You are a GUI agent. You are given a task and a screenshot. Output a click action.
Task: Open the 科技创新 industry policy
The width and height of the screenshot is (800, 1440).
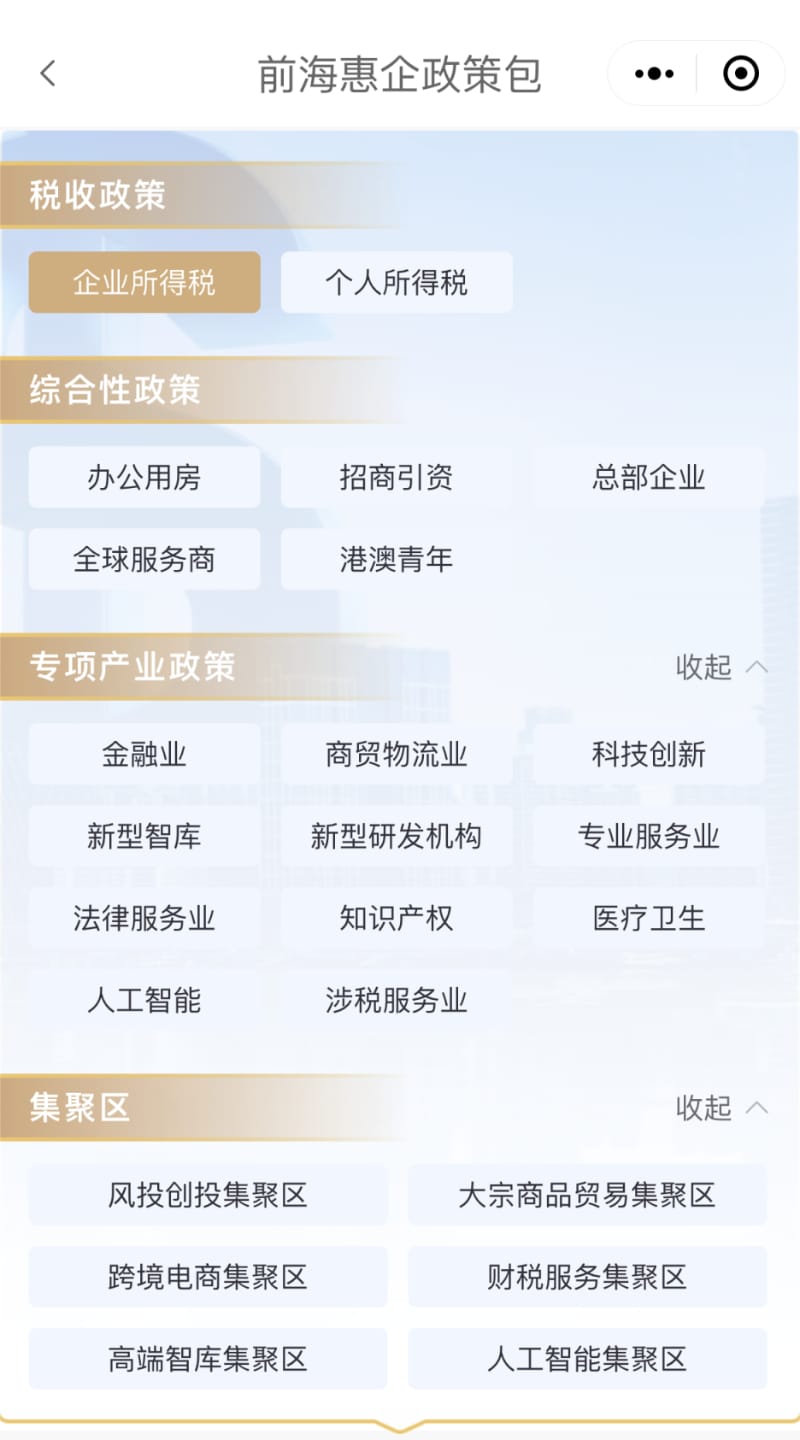[648, 755]
